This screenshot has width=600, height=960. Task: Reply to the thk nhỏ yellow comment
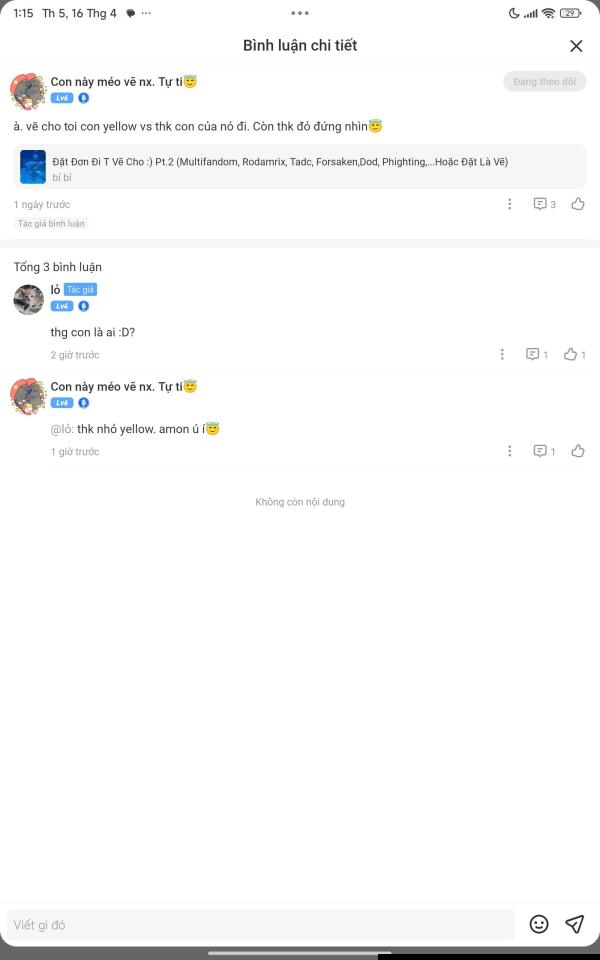(x=544, y=451)
